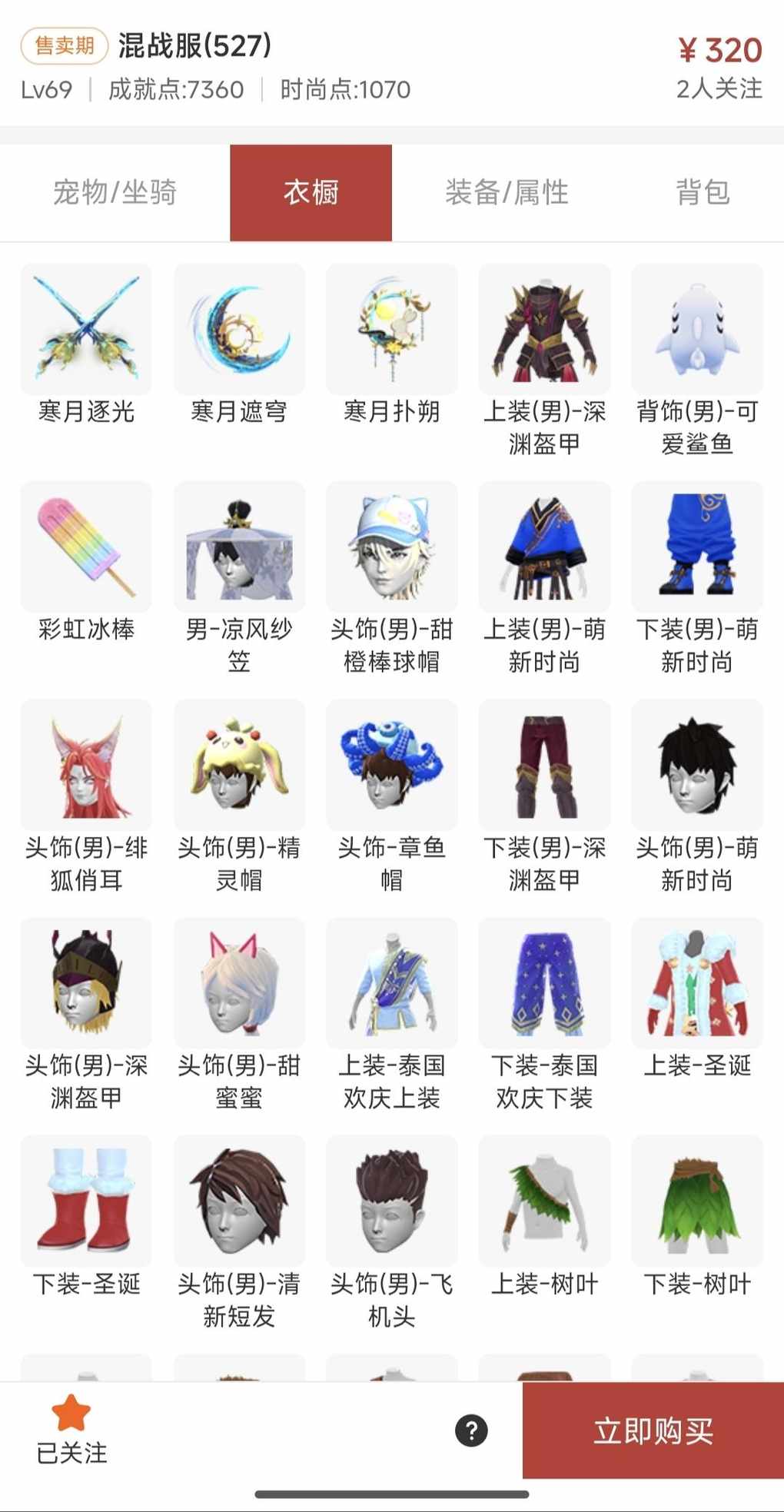Open the 寒月遮穹 item

pos(239,330)
